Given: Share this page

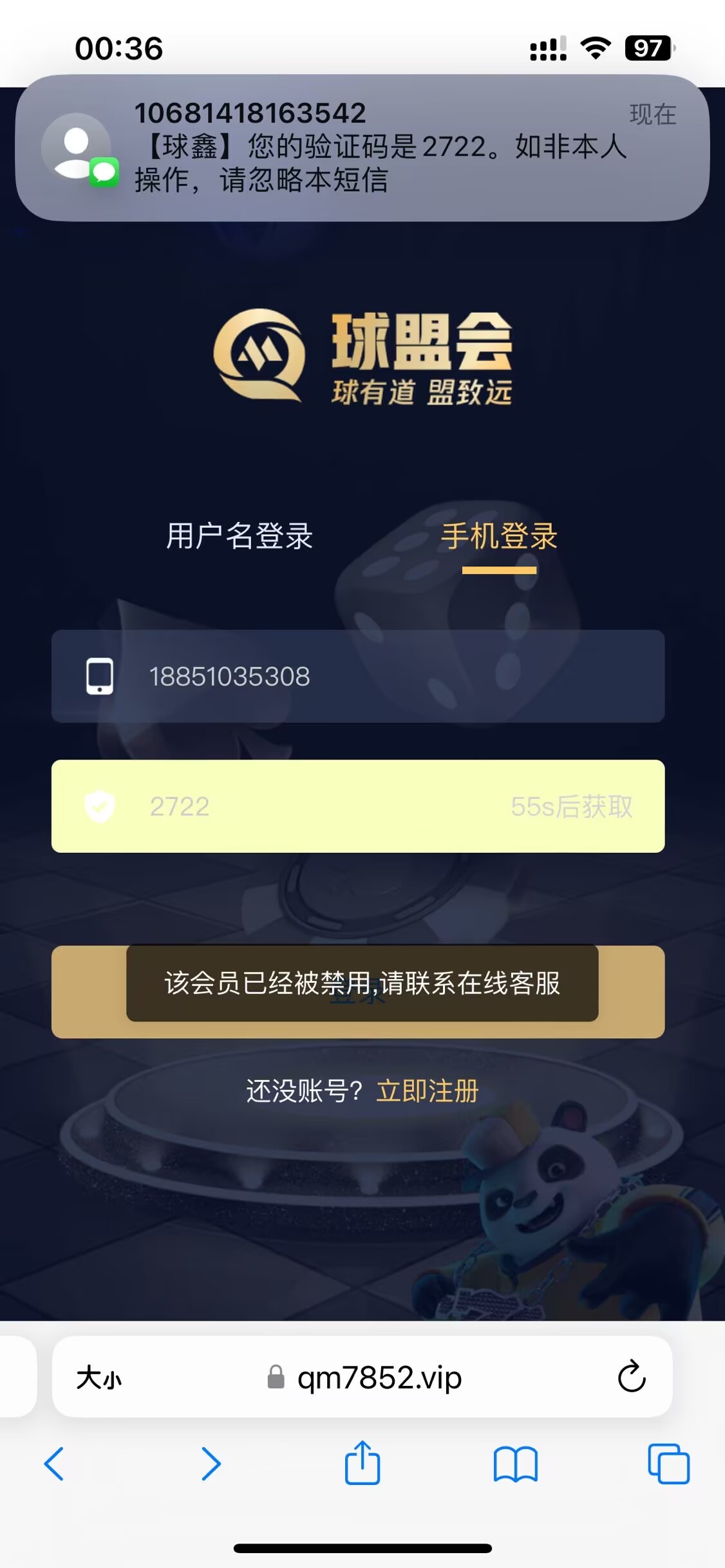Looking at the screenshot, I should [362, 1463].
